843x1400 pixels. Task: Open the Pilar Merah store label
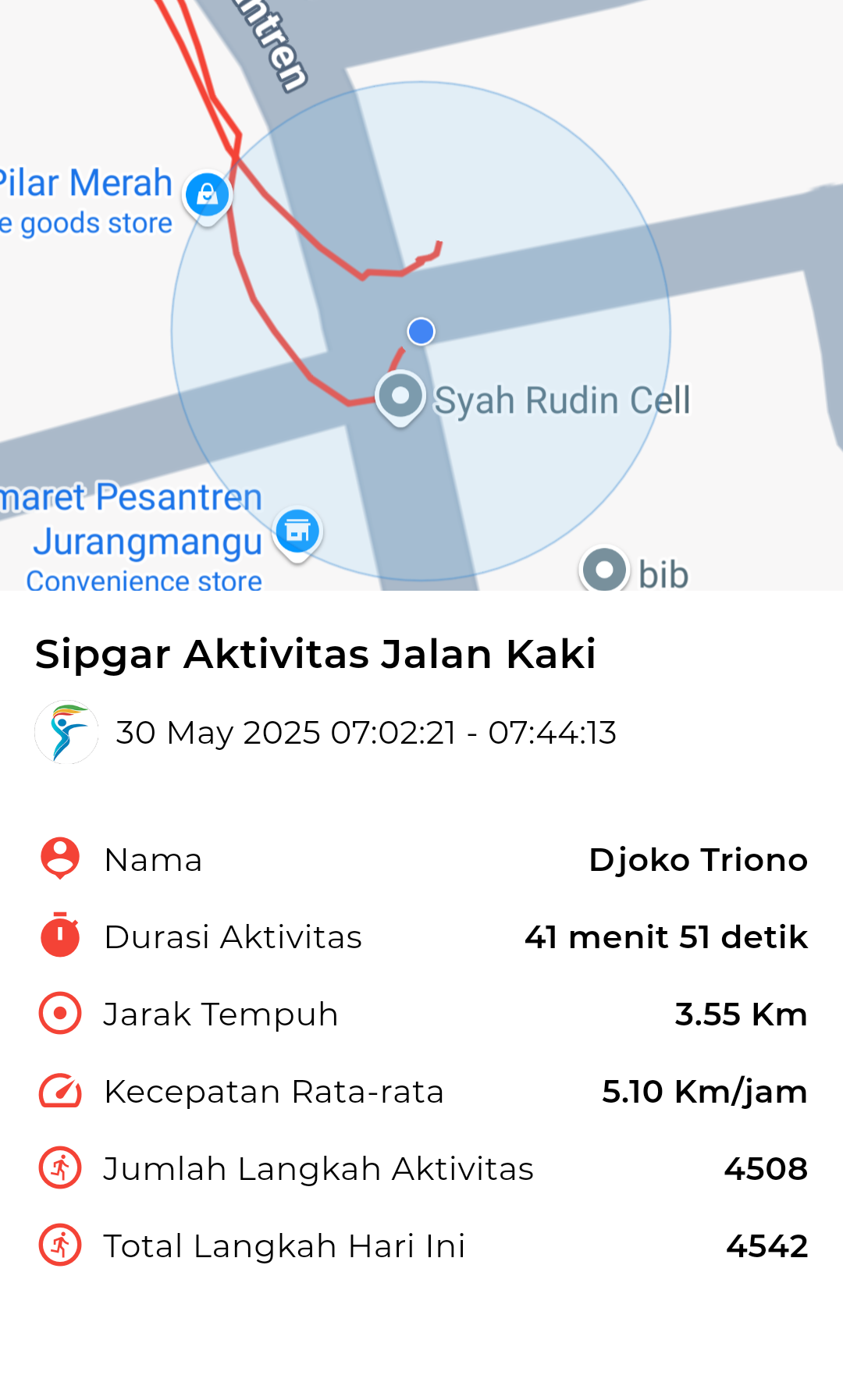click(x=87, y=182)
